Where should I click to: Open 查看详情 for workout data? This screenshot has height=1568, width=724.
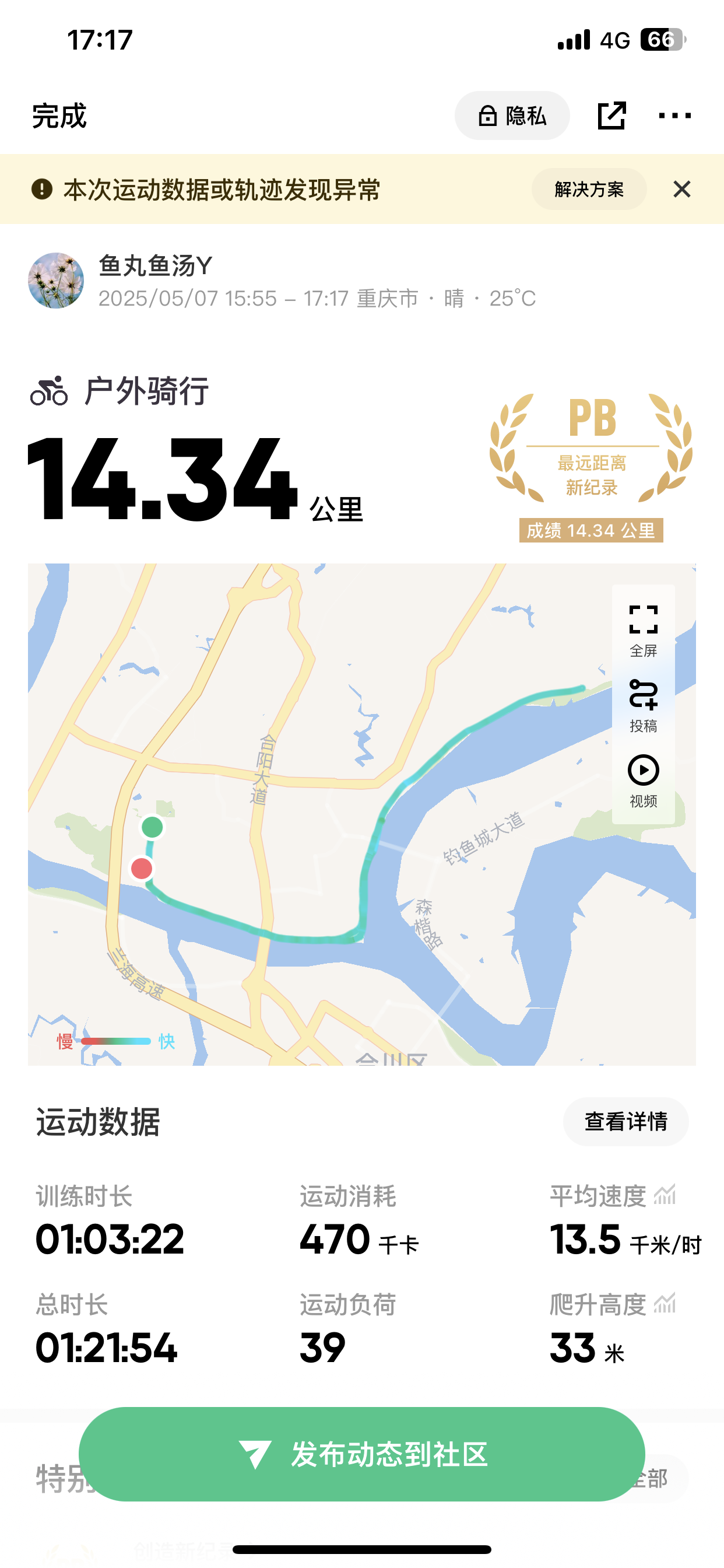pyautogui.click(x=626, y=1121)
